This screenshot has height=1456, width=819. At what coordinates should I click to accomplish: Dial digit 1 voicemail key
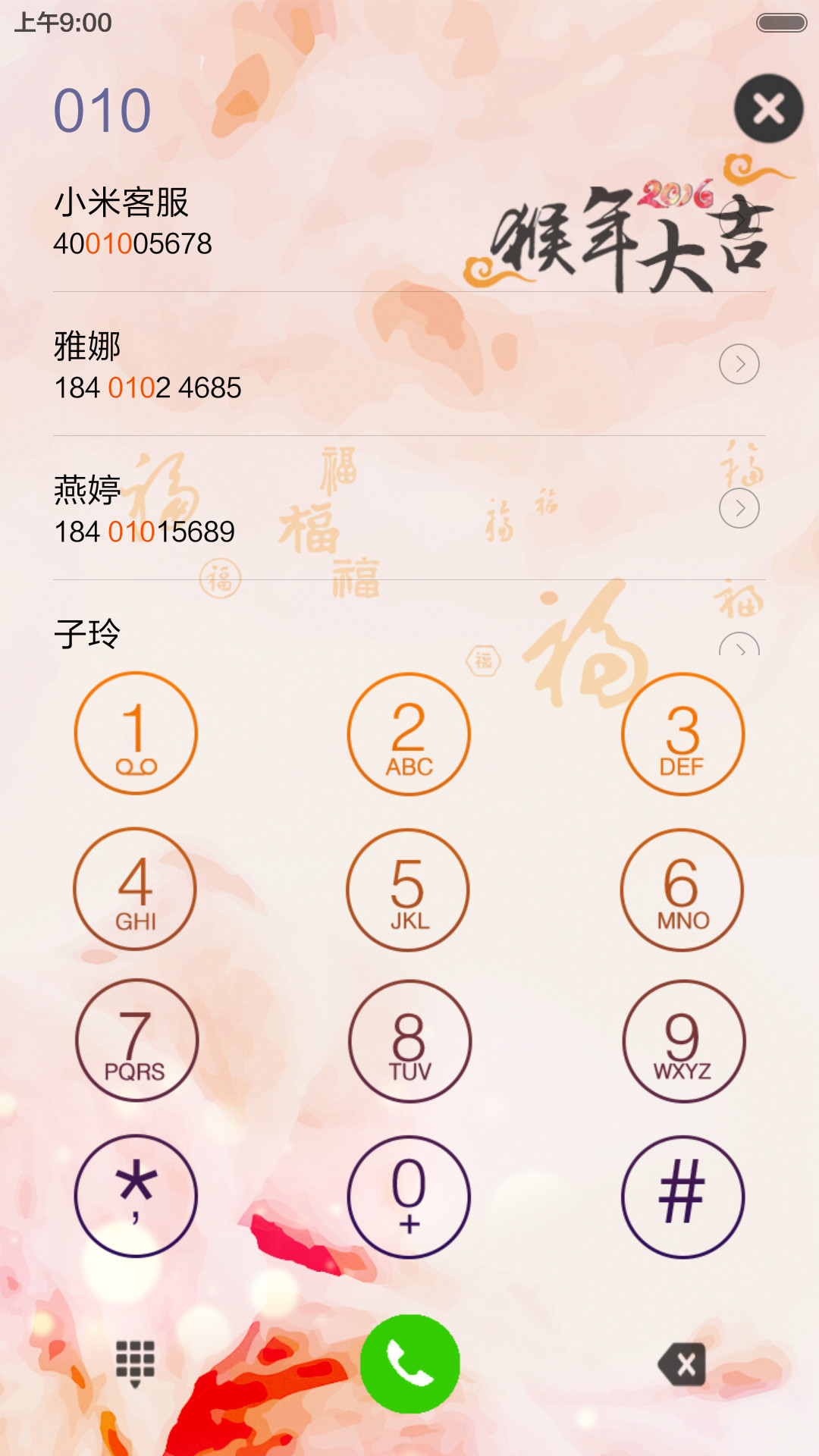pos(136,733)
